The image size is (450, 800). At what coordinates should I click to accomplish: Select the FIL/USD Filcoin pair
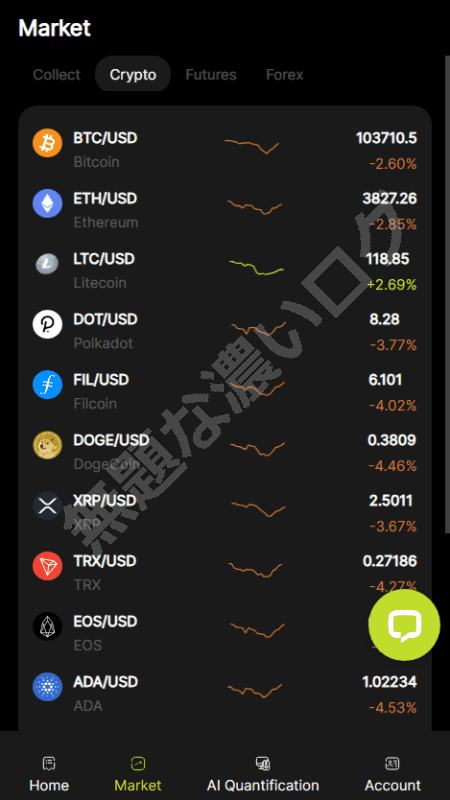225,391
